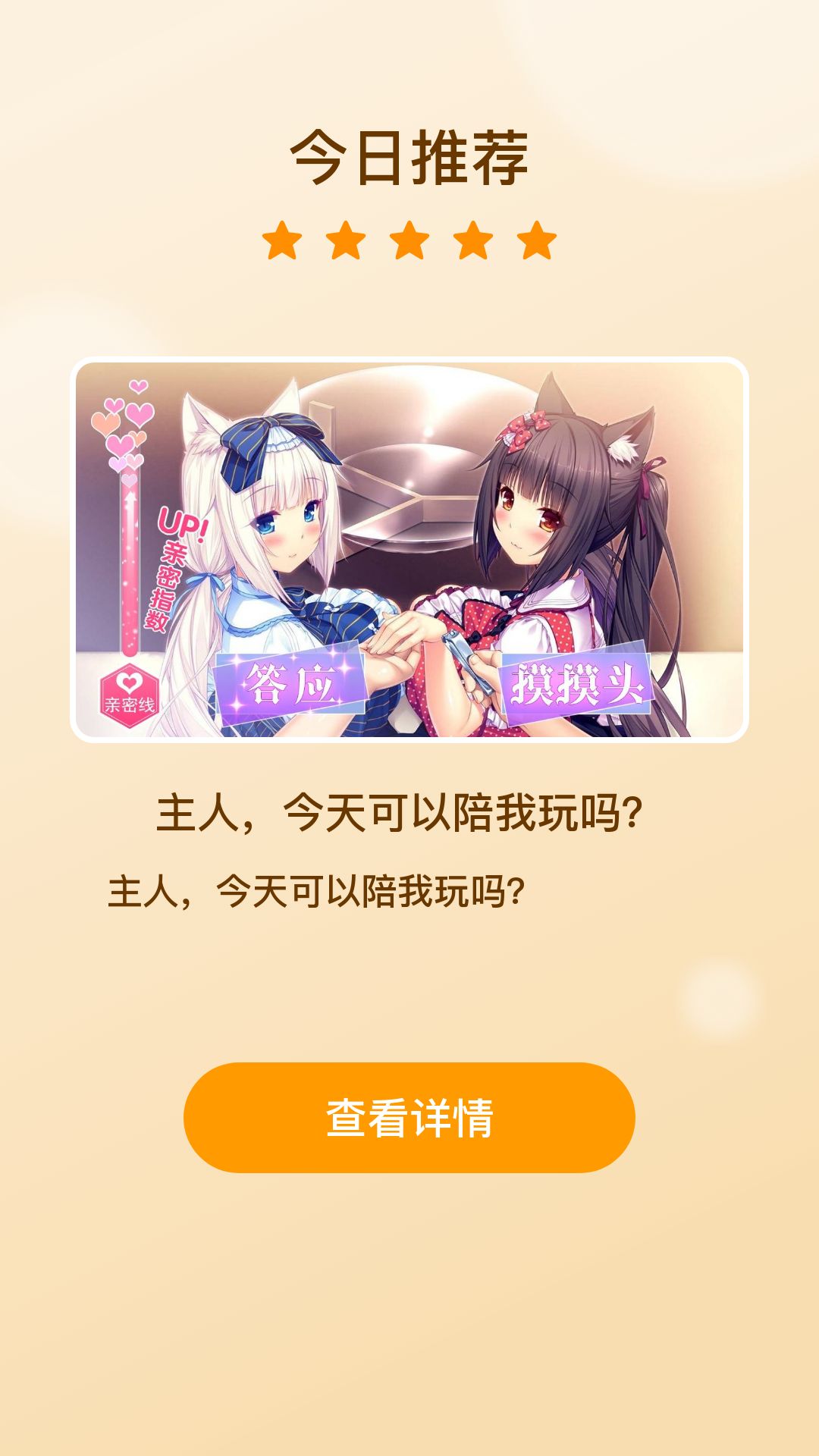
Task: Click the second rating star
Action: click(x=347, y=240)
